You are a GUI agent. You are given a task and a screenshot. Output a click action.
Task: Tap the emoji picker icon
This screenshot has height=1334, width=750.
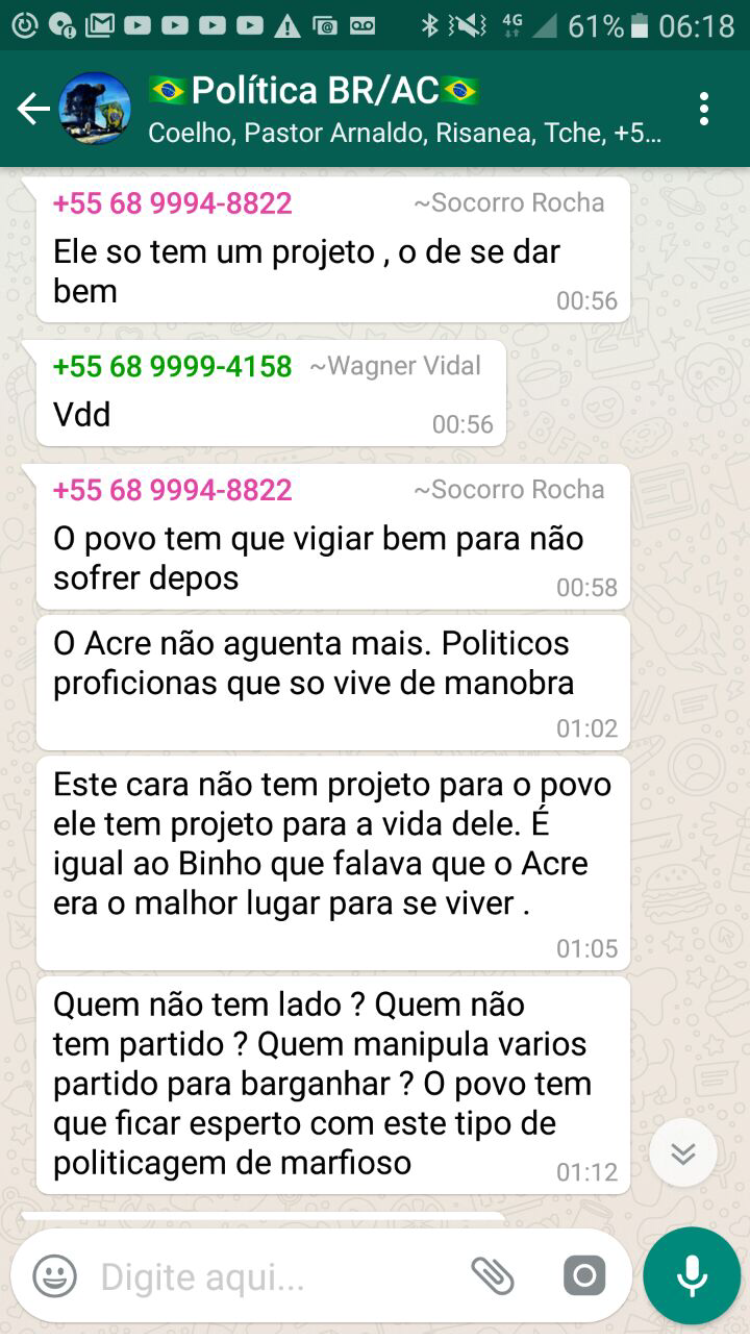[x=55, y=1276]
